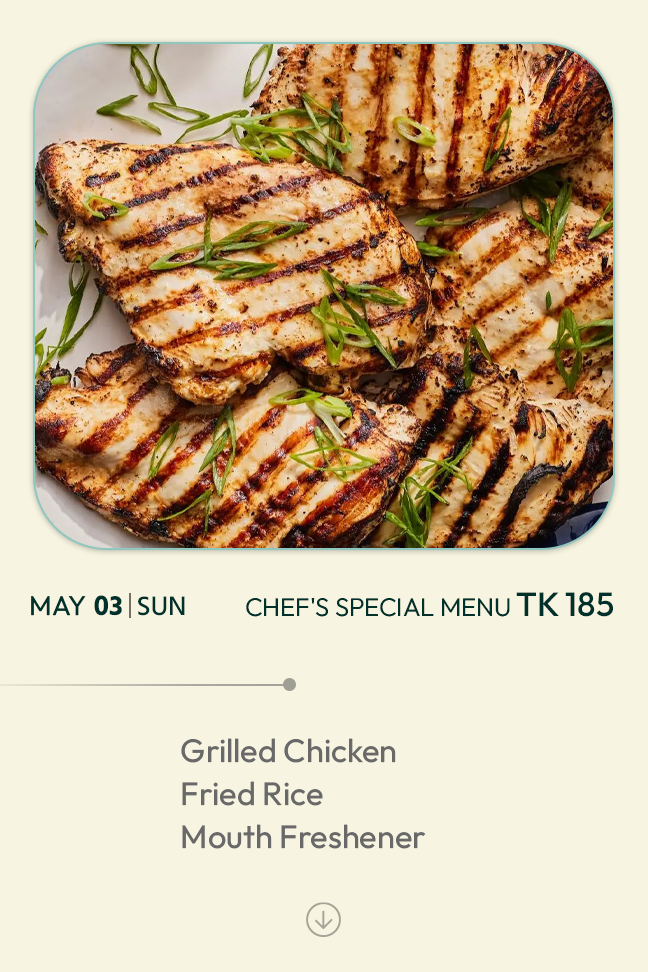The height and width of the screenshot is (972, 648).
Task: Expand the menu with the down arrow
Action: (x=323, y=919)
